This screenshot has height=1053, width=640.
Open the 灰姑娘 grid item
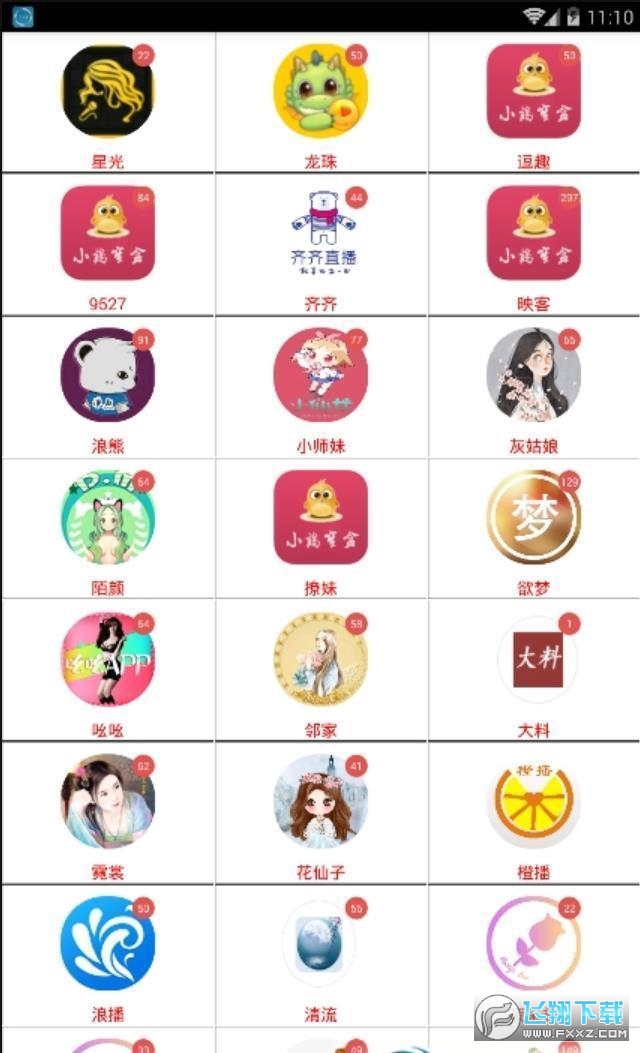534,376
